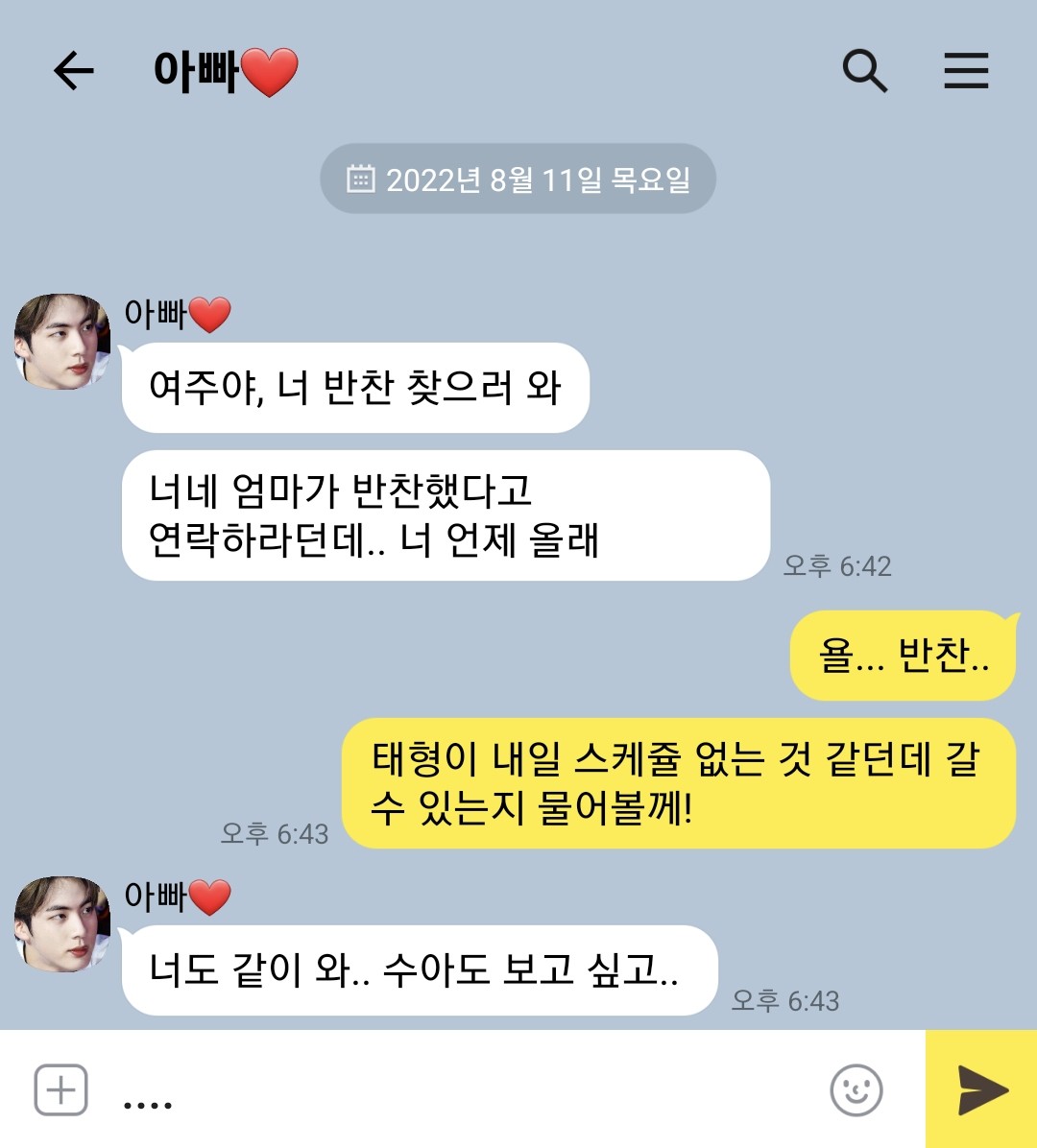Tap profile photo above 너도 같이 와 message
Image resolution: width=1037 pixels, height=1148 pixels.
point(61,924)
